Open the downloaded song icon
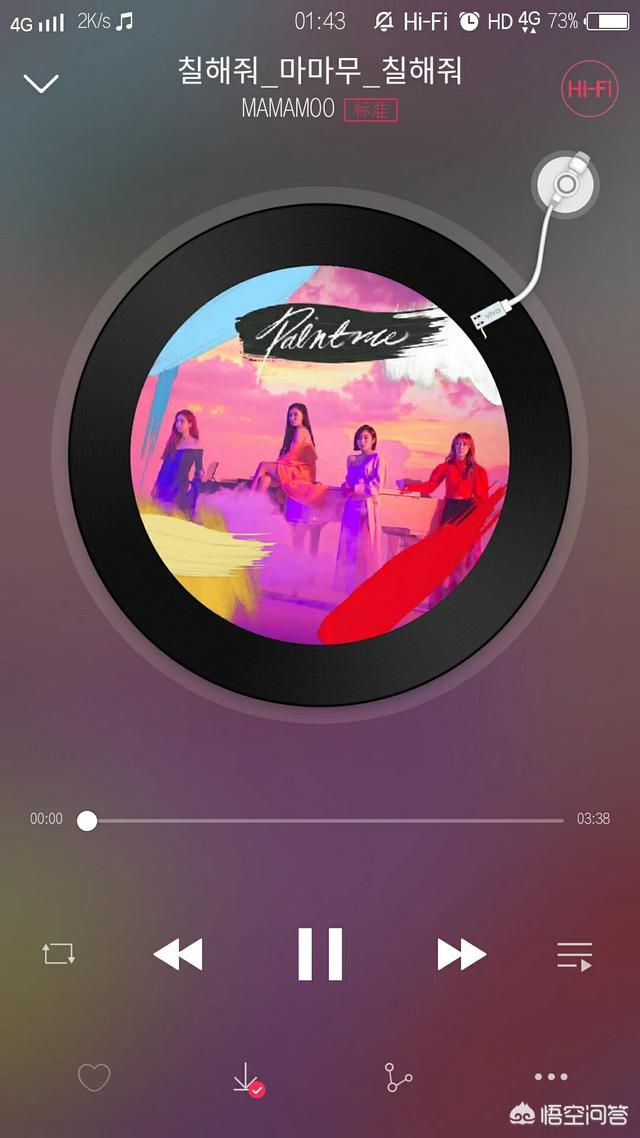 (x=246, y=1078)
